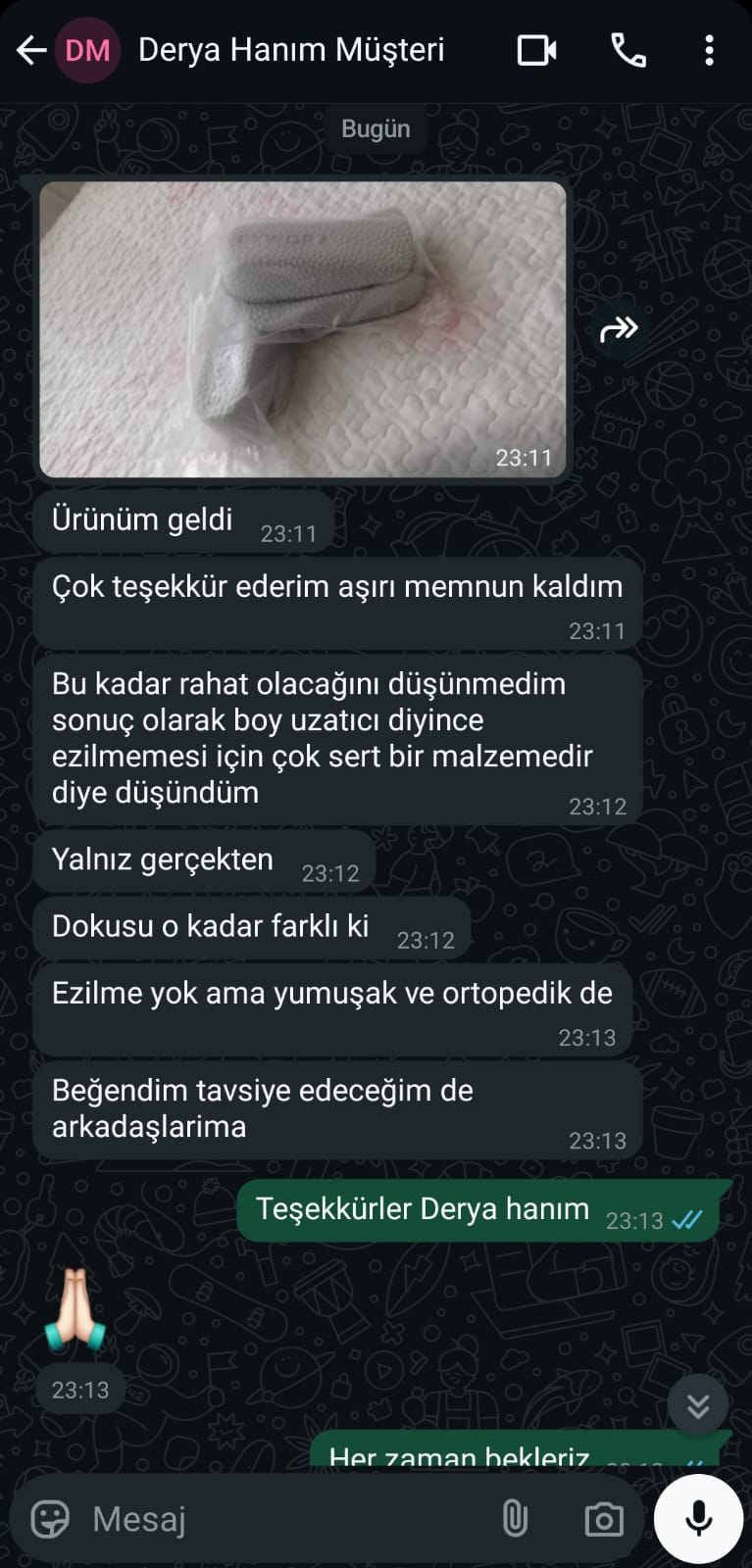
Task: Open the received product photo
Action: point(303,329)
